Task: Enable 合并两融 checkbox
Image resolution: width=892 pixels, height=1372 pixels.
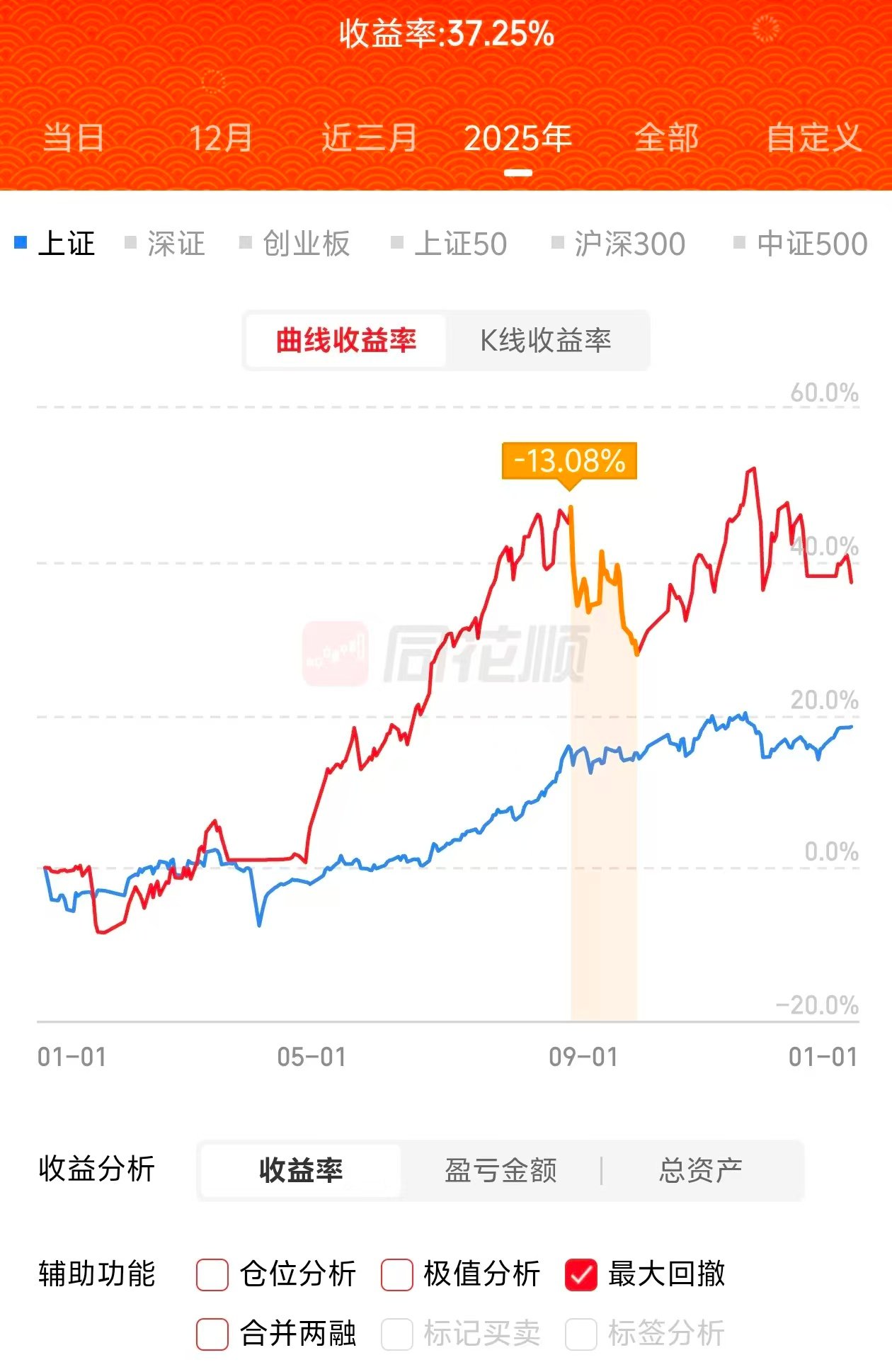Action: click(212, 1334)
